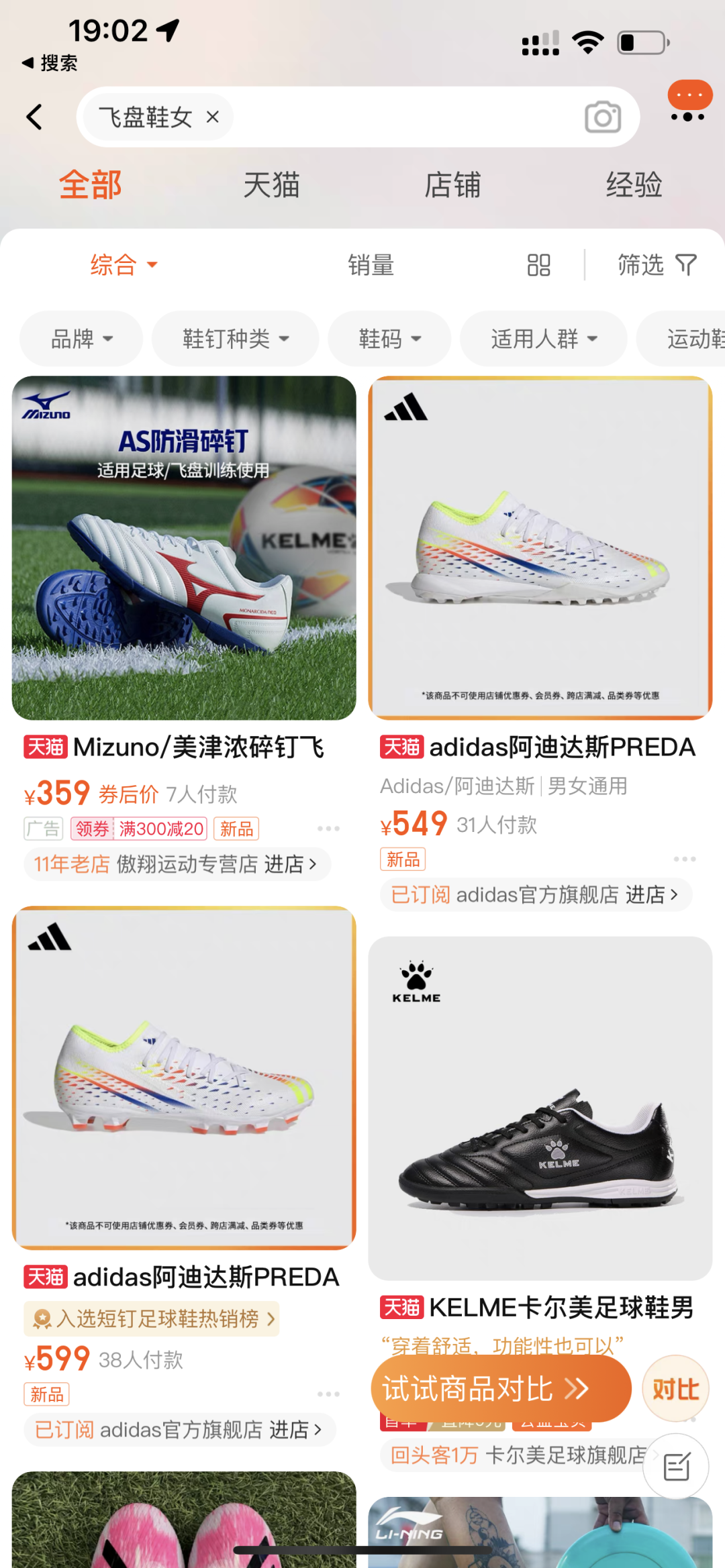The width and height of the screenshot is (725, 1568).
Task: Switch to the 天猫 tab
Action: pos(271,185)
